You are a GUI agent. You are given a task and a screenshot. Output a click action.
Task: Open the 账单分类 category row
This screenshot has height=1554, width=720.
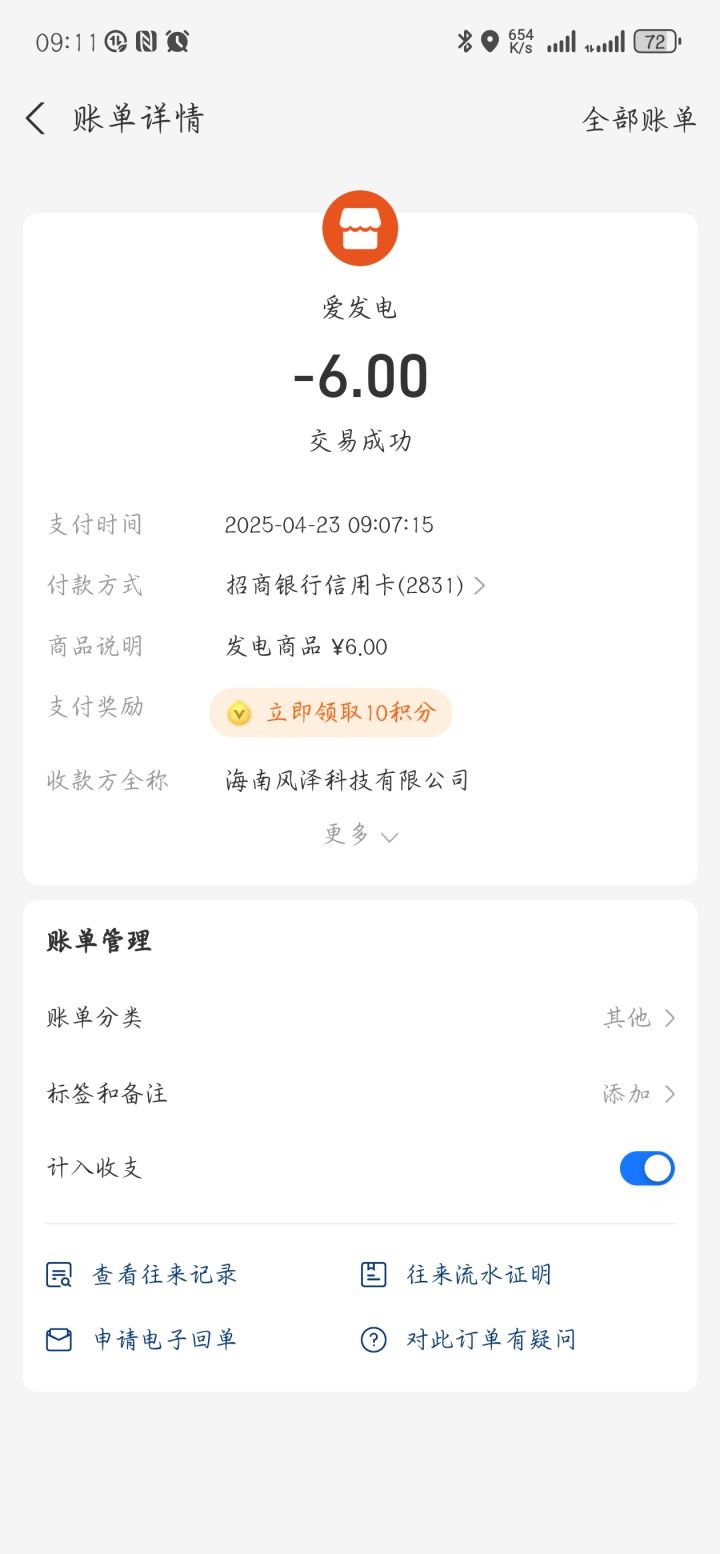360,1018
